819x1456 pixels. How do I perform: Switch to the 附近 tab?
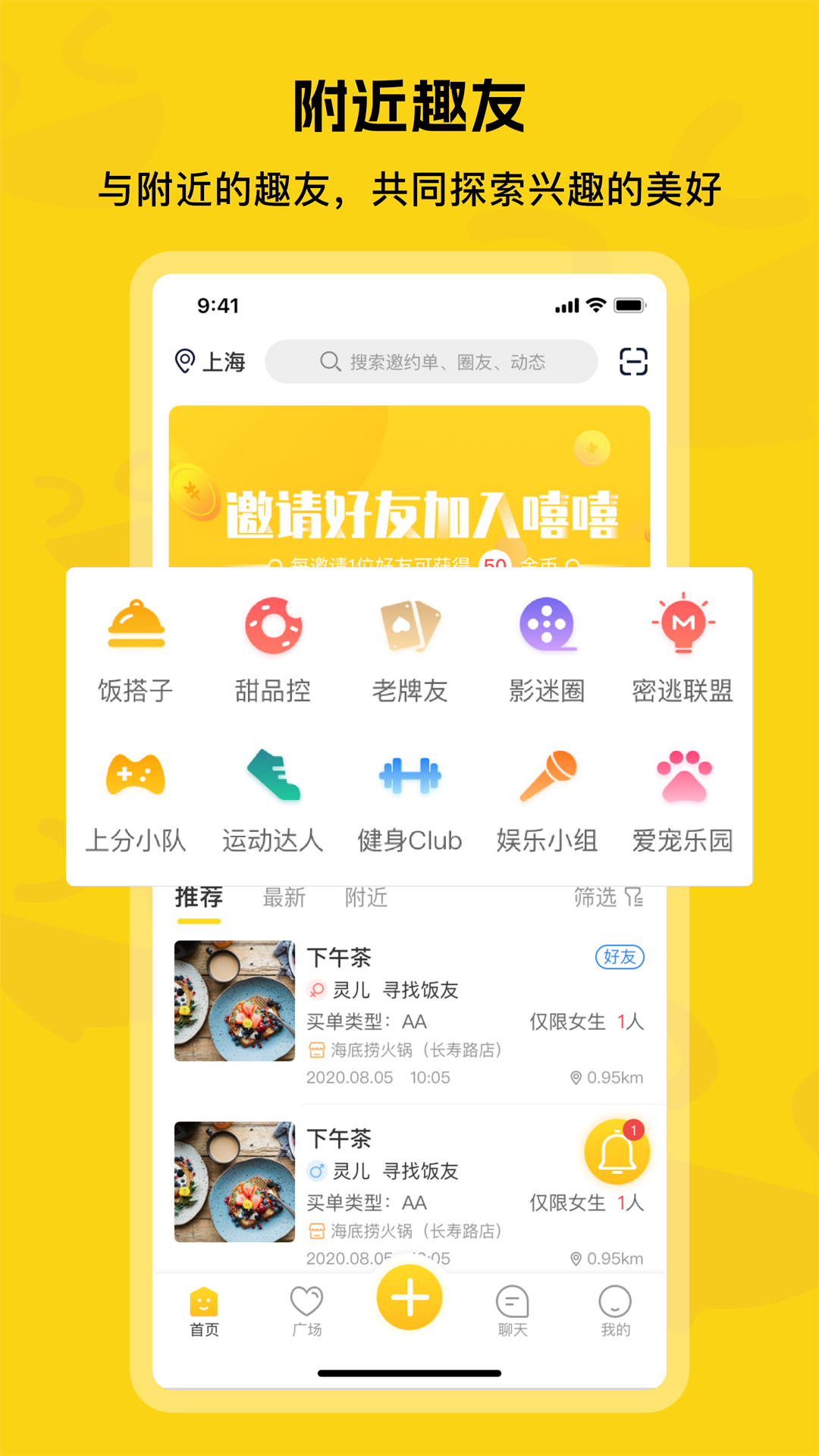click(366, 898)
